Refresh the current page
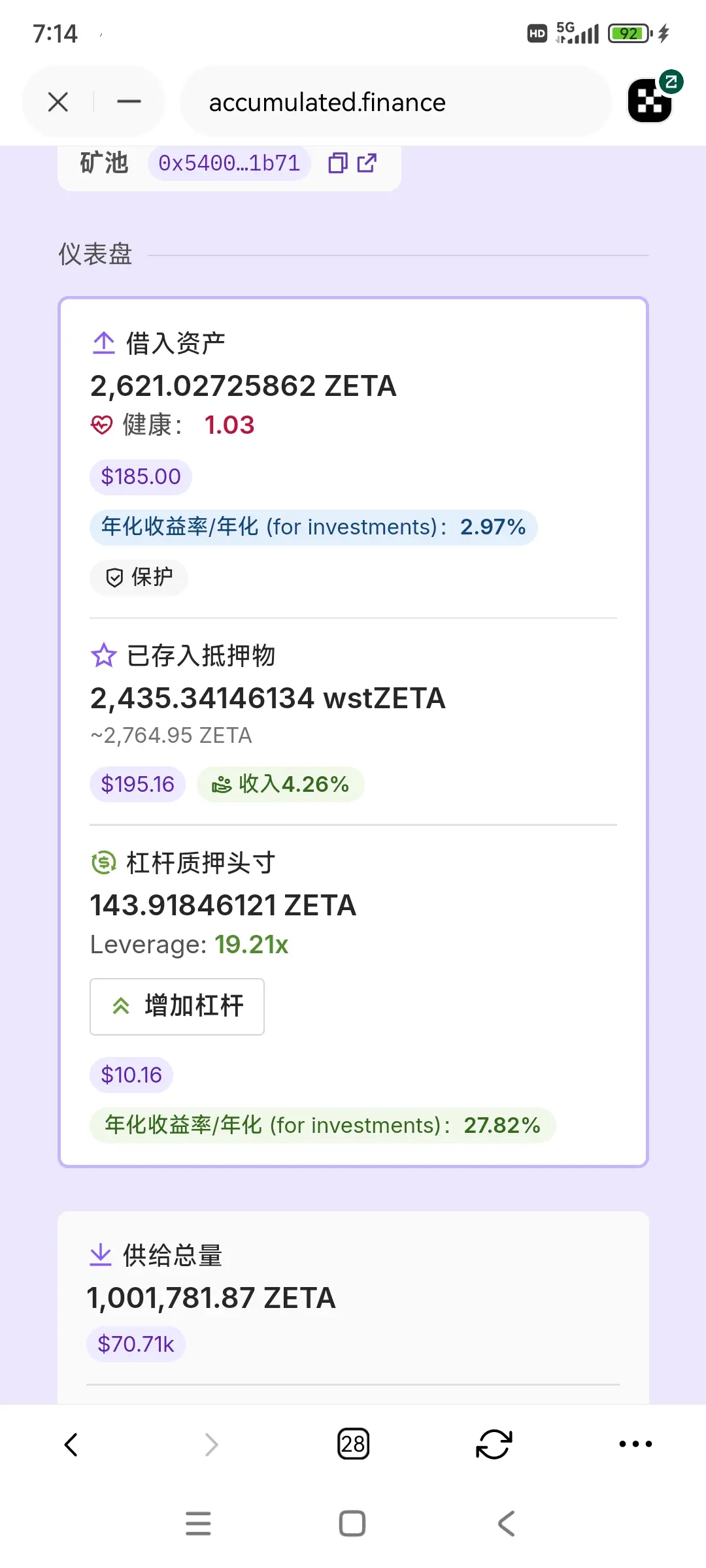 click(x=494, y=1445)
